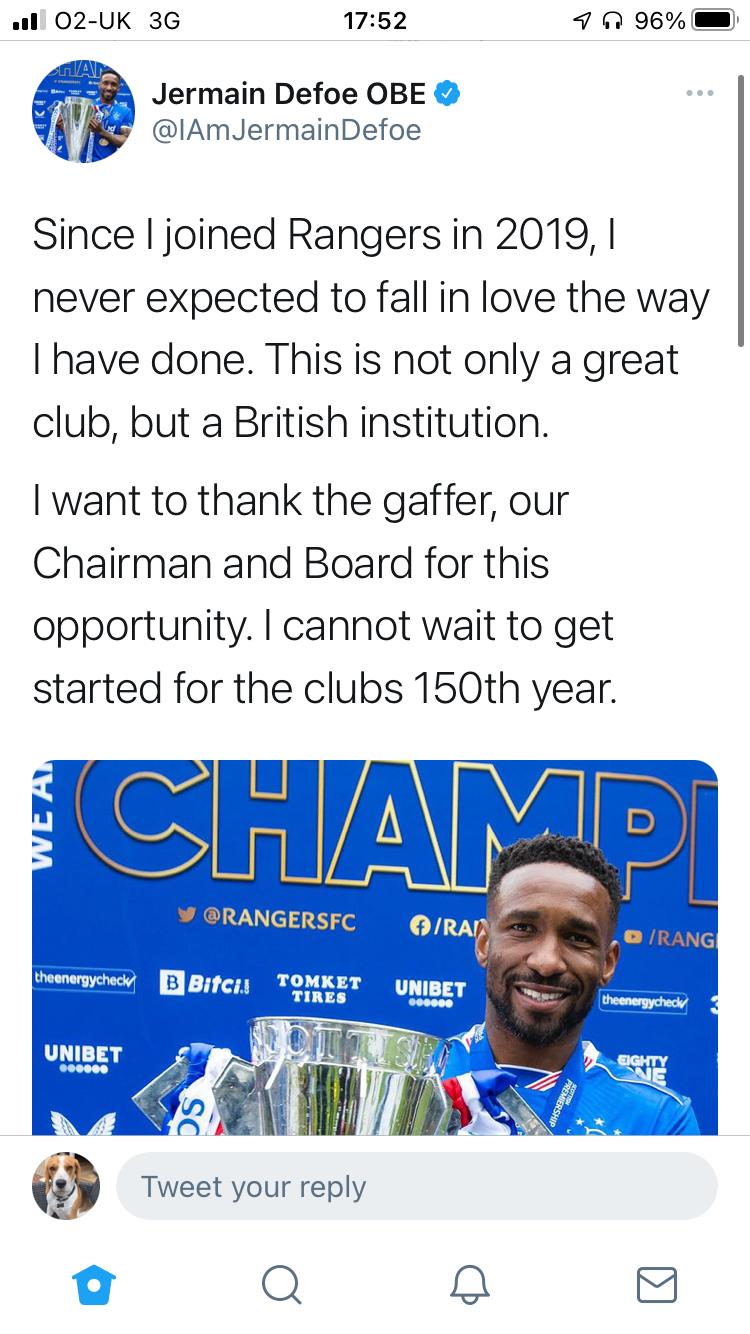This screenshot has height=1334, width=750.
Task: Open the Notifications bell tab
Action: pyautogui.click(x=470, y=1285)
